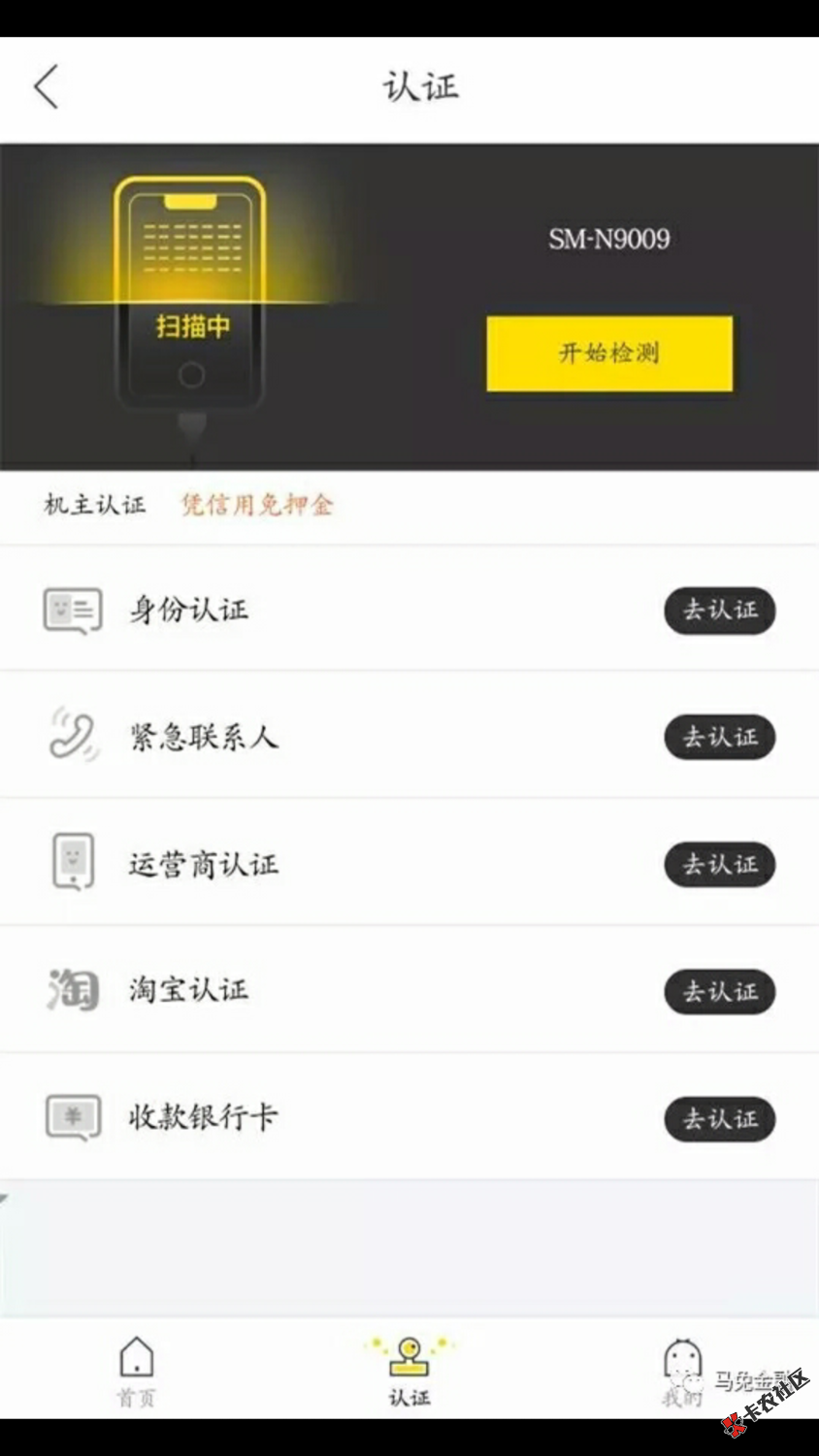The height and width of the screenshot is (1456, 819).
Task: Select the 认证 bottom tab
Action: (x=409, y=1371)
